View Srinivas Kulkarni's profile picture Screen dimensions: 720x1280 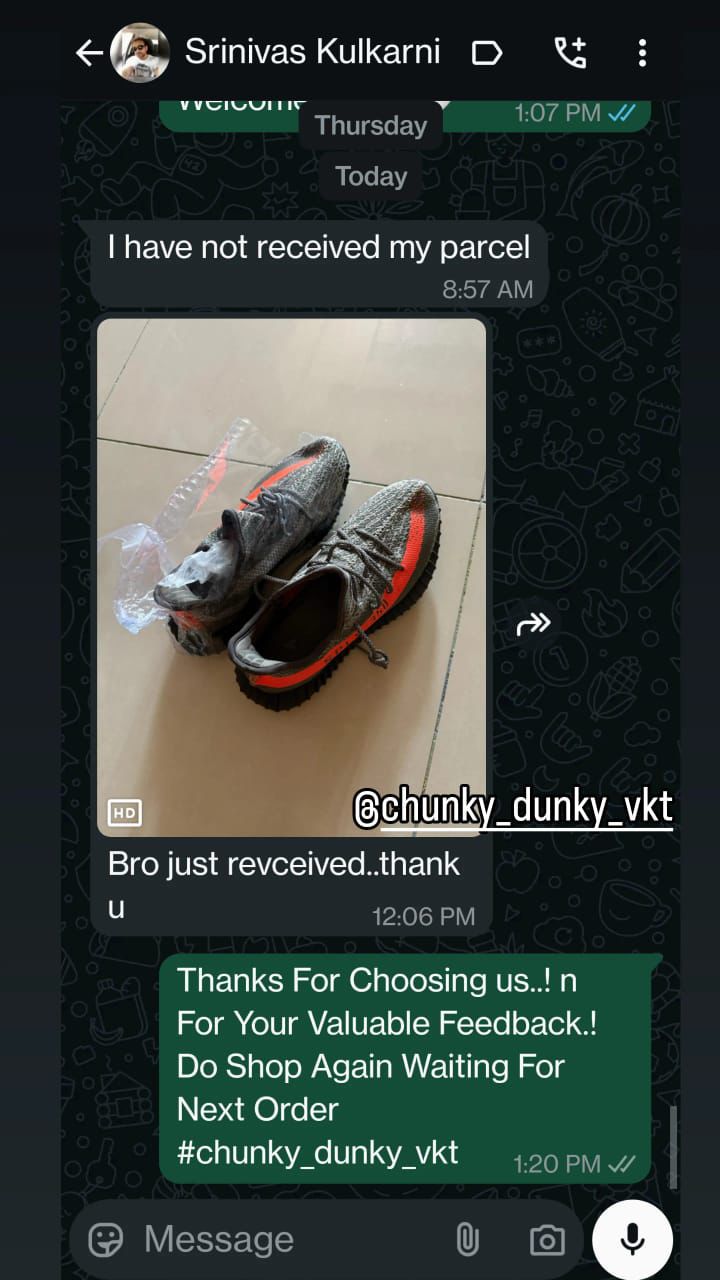coord(139,52)
